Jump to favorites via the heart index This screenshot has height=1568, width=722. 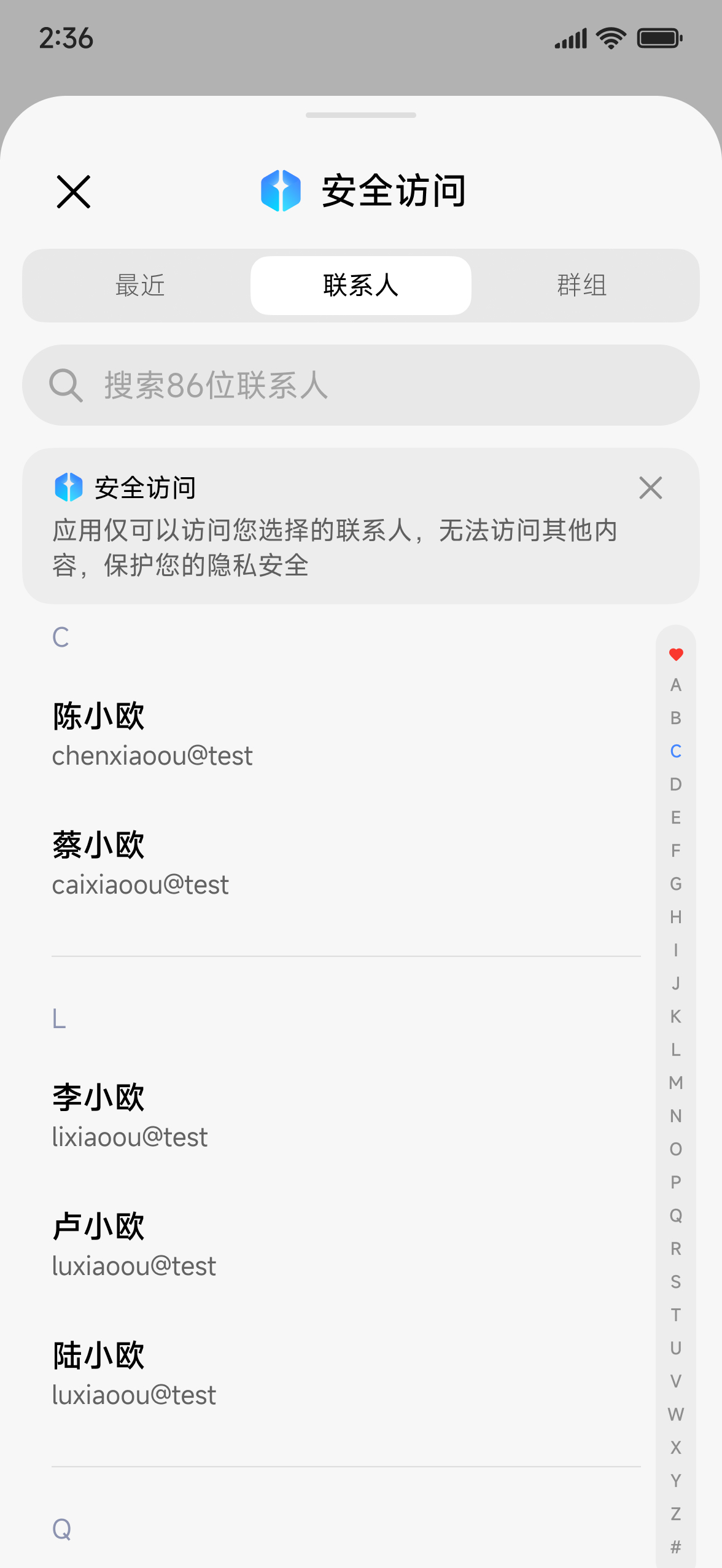(x=676, y=654)
